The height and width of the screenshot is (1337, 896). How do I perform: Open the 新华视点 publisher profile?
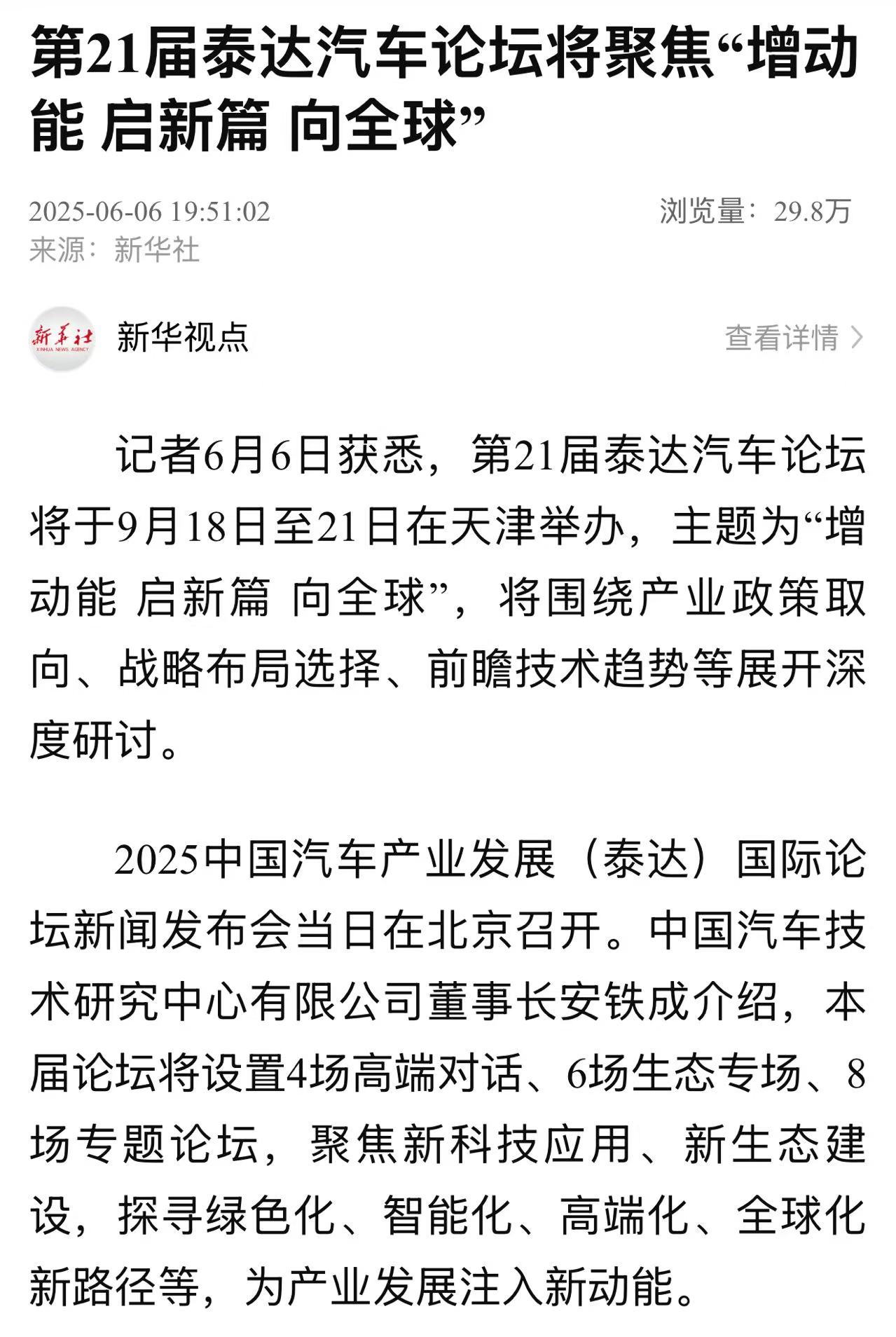click(182, 338)
